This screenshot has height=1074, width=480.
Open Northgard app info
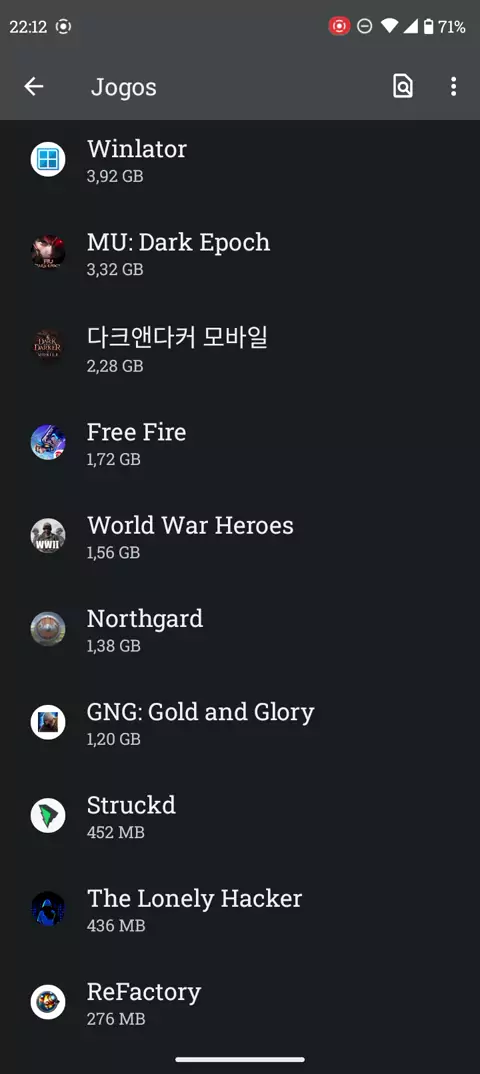coord(240,628)
